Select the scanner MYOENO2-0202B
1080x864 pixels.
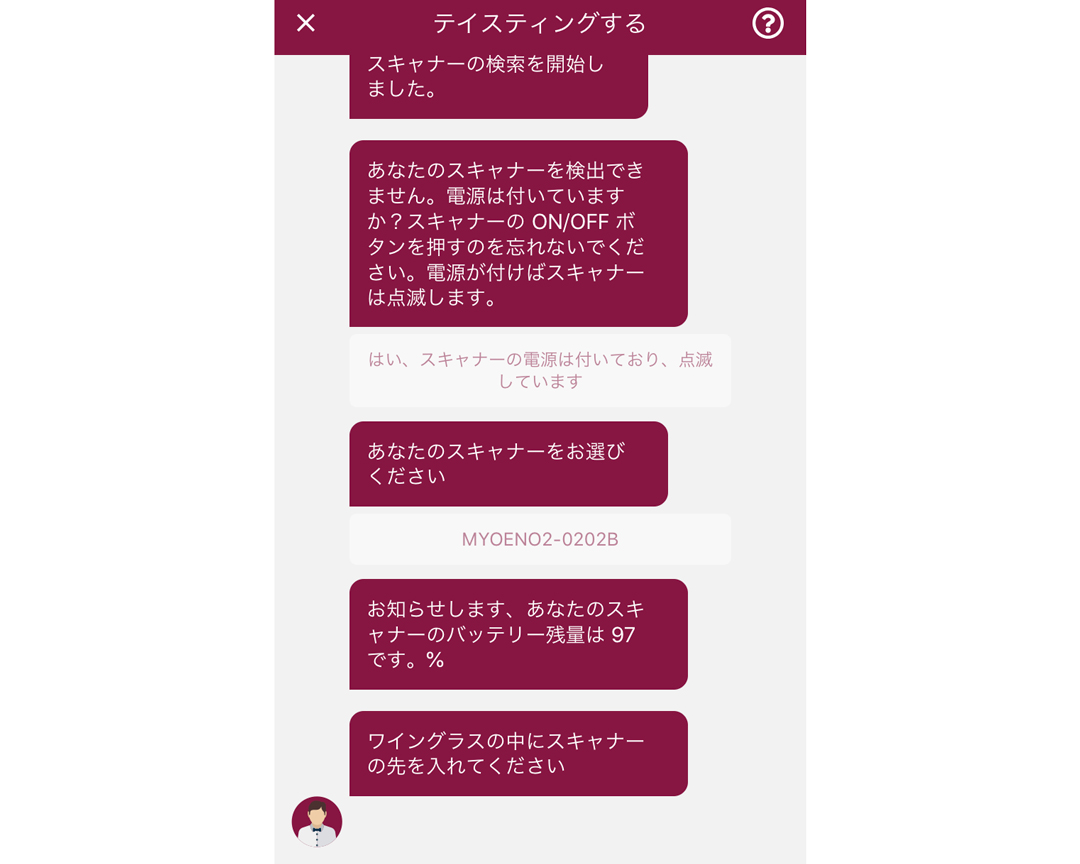click(x=539, y=539)
